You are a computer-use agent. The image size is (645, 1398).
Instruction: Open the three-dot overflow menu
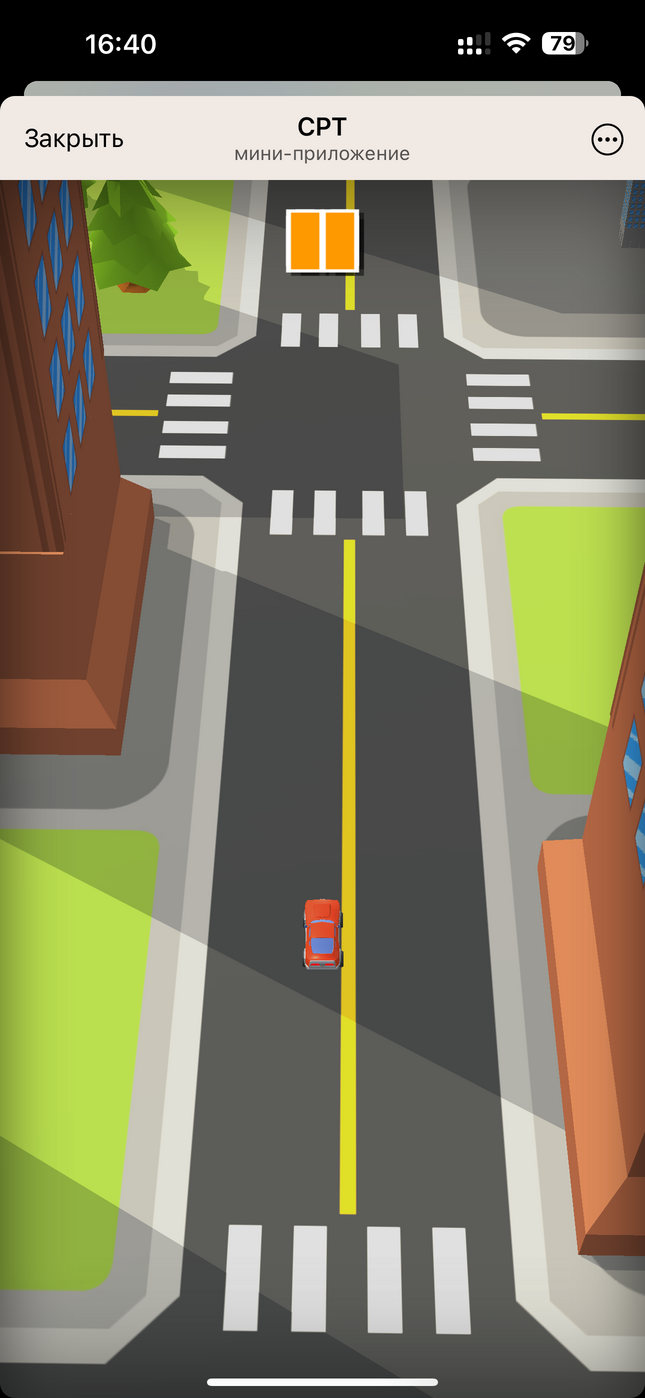coord(607,140)
